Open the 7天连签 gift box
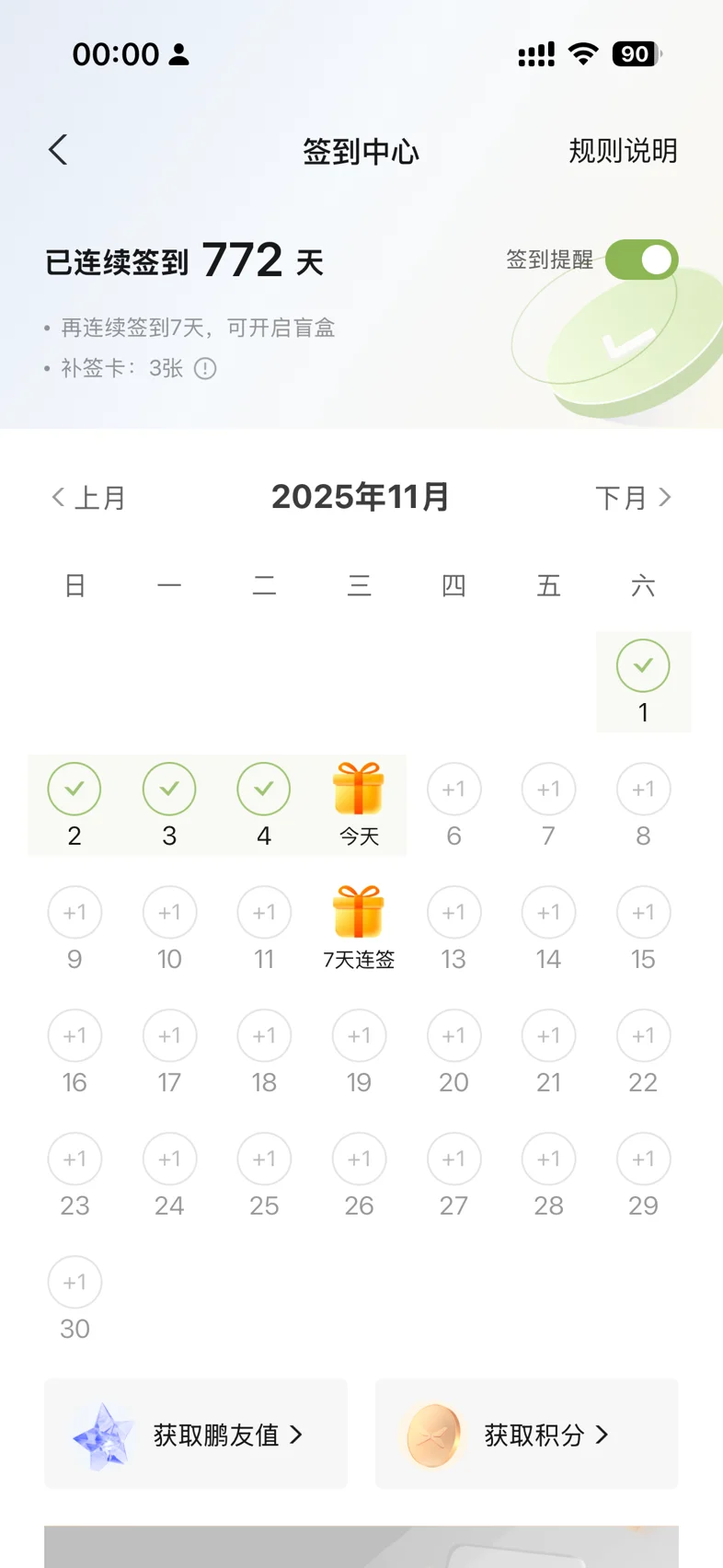Image resolution: width=723 pixels, height=1568 pixels. [x=359, y=913]
